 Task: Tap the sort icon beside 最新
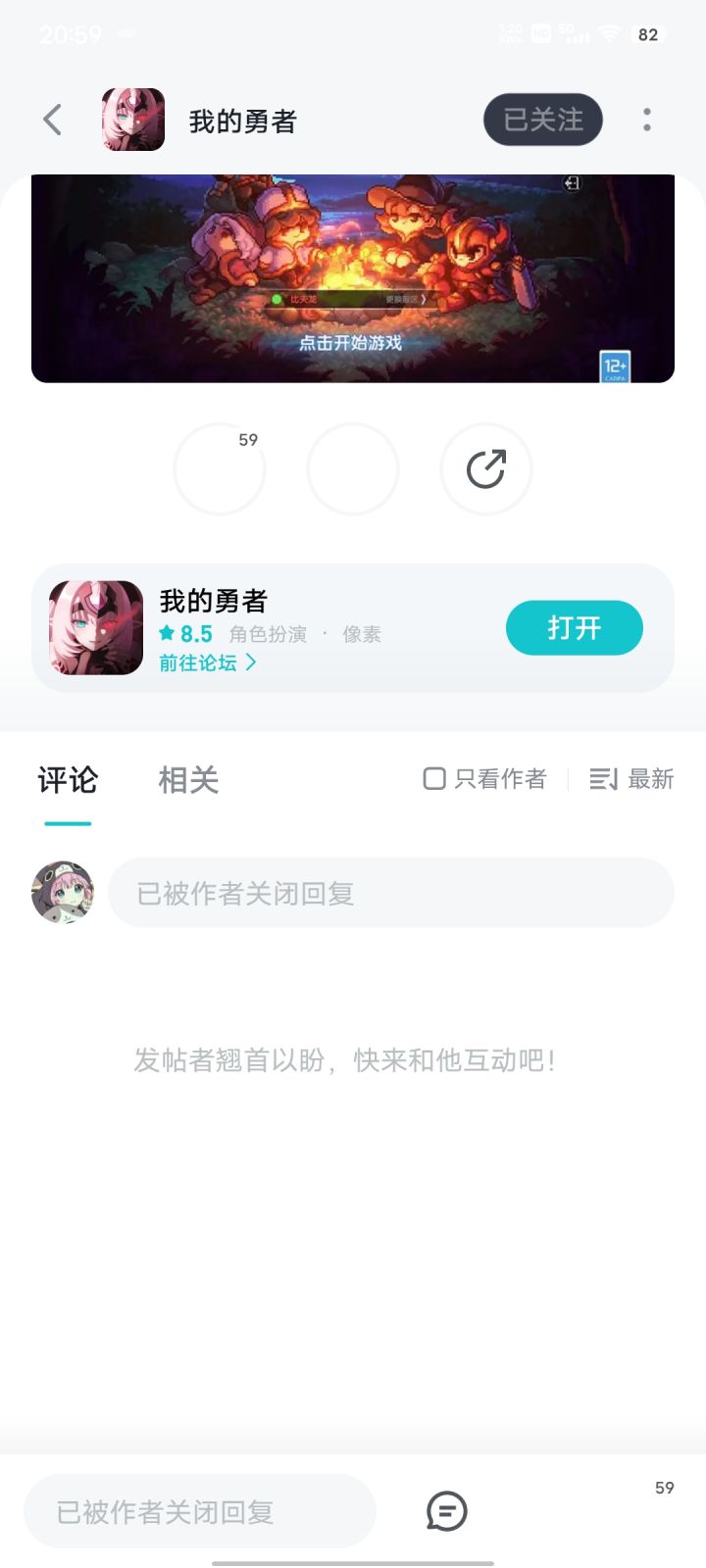pos(604,779)
